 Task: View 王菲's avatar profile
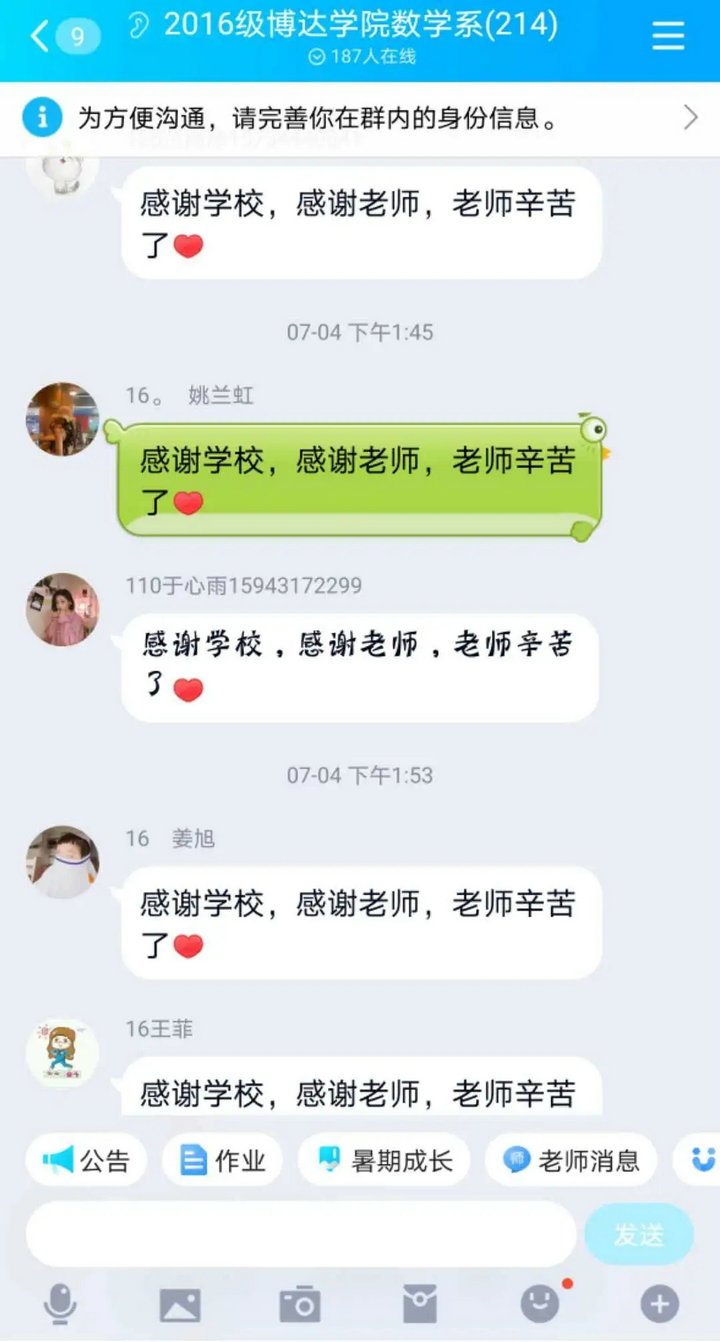(x=62, y=1053)
